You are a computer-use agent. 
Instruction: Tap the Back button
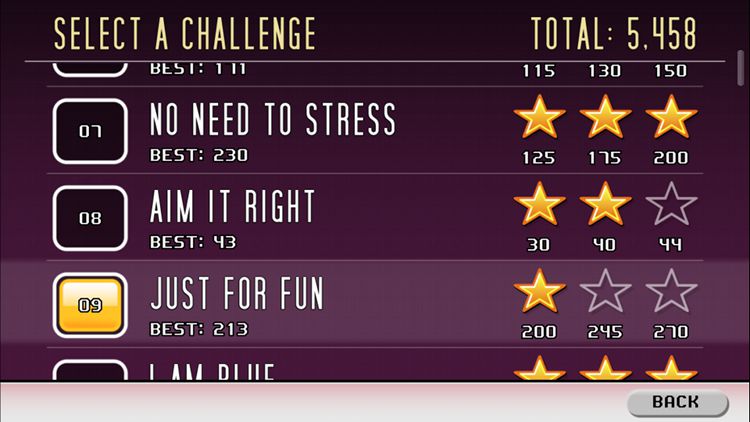[677, 402]
